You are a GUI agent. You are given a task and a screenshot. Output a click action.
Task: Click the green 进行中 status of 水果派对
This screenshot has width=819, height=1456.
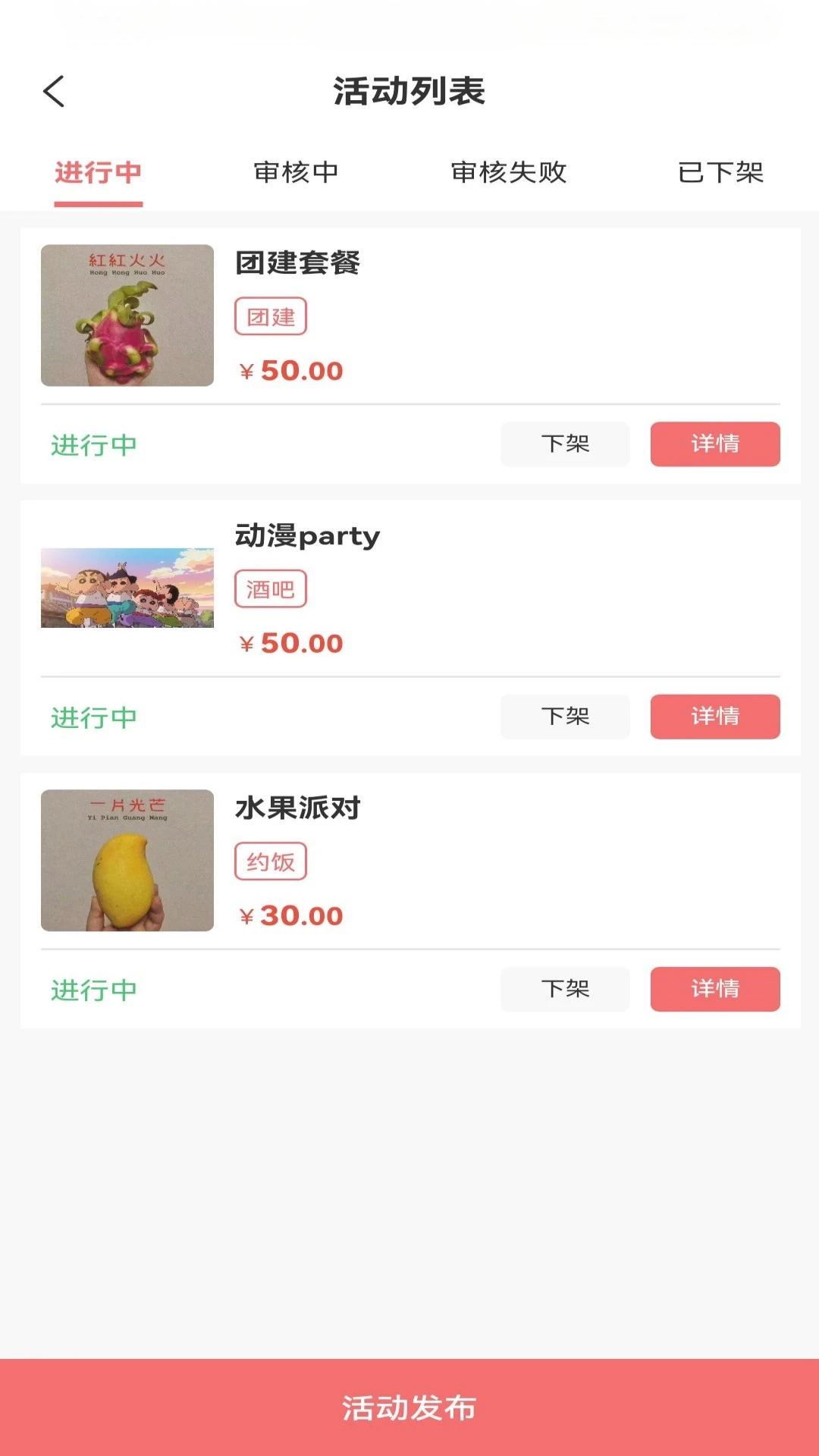pyautogui.click(x=93, y=990)
